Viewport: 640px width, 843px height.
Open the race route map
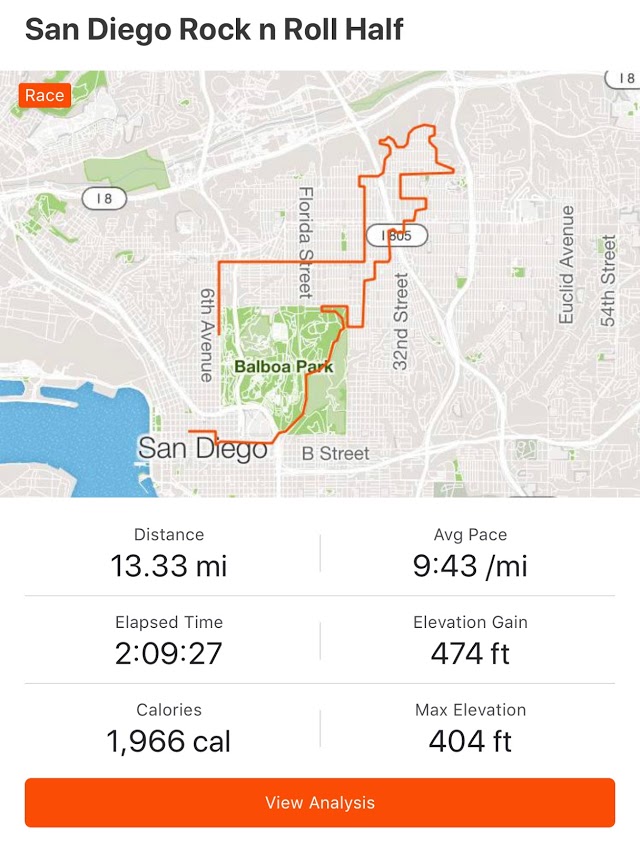(320, 283)
